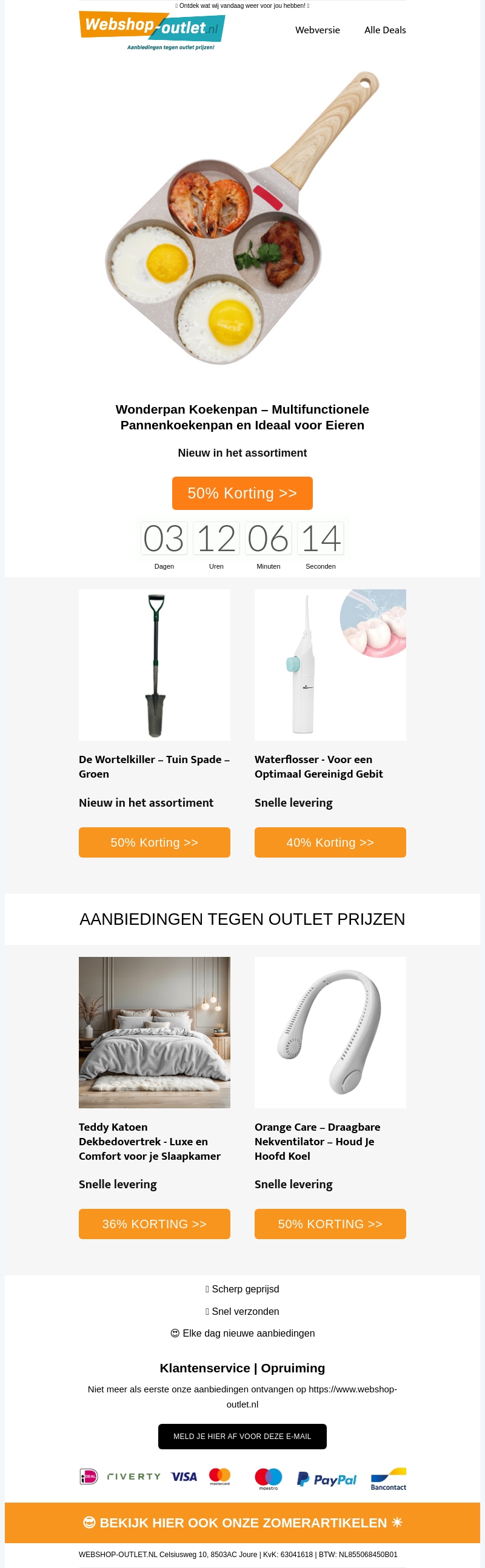Tap 50% Korting under De Wortelkiller
This screenshot has width=485, height=1568.
pos(154,842)
